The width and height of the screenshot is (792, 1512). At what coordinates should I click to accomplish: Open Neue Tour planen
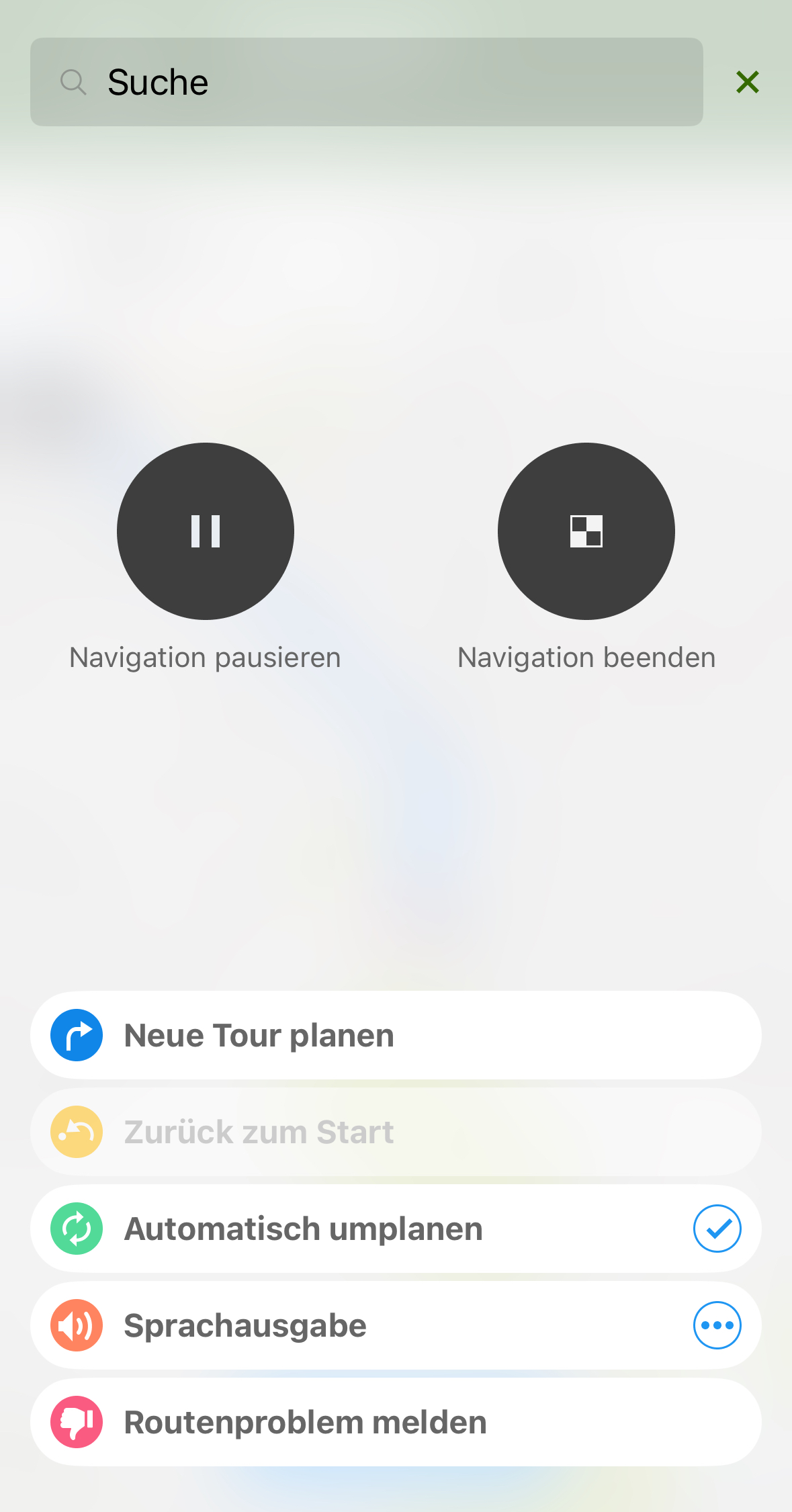pyautogui.click(x=395, y=1035)
